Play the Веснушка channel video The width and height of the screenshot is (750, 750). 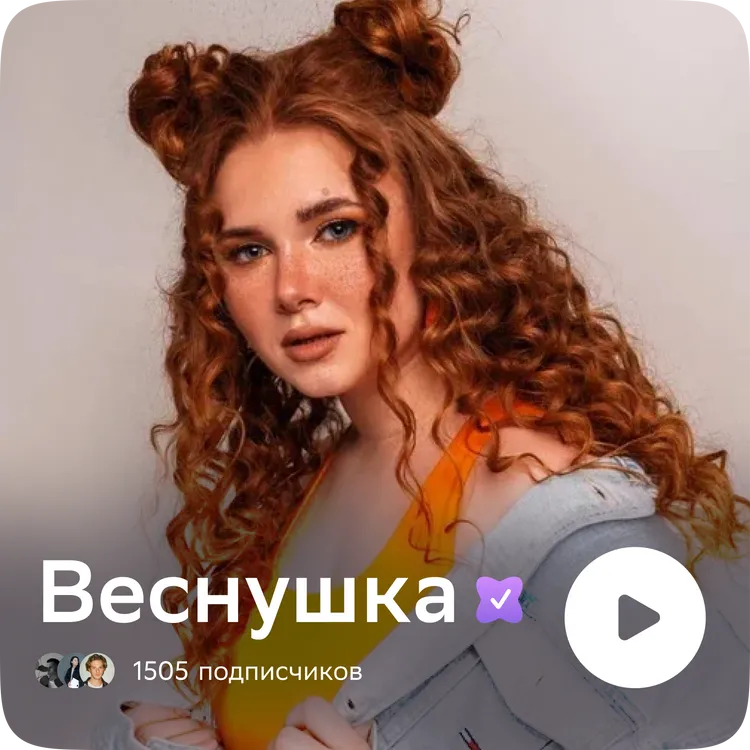(635, 617)
